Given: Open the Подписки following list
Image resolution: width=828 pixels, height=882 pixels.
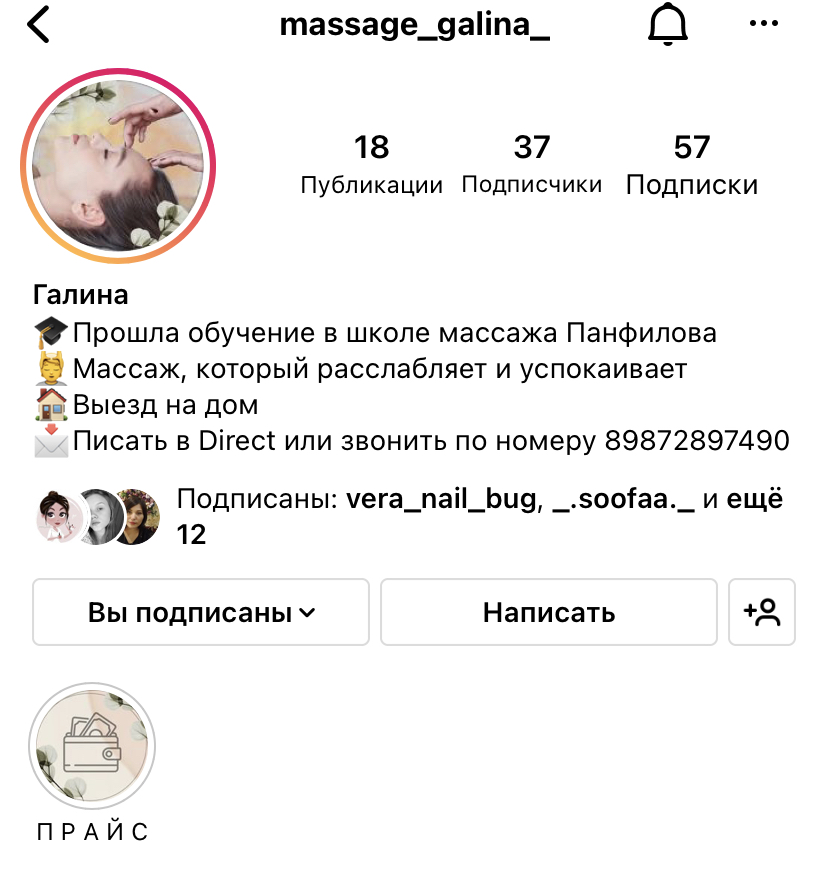Looking at the screenshot, I should click(691, 165).
